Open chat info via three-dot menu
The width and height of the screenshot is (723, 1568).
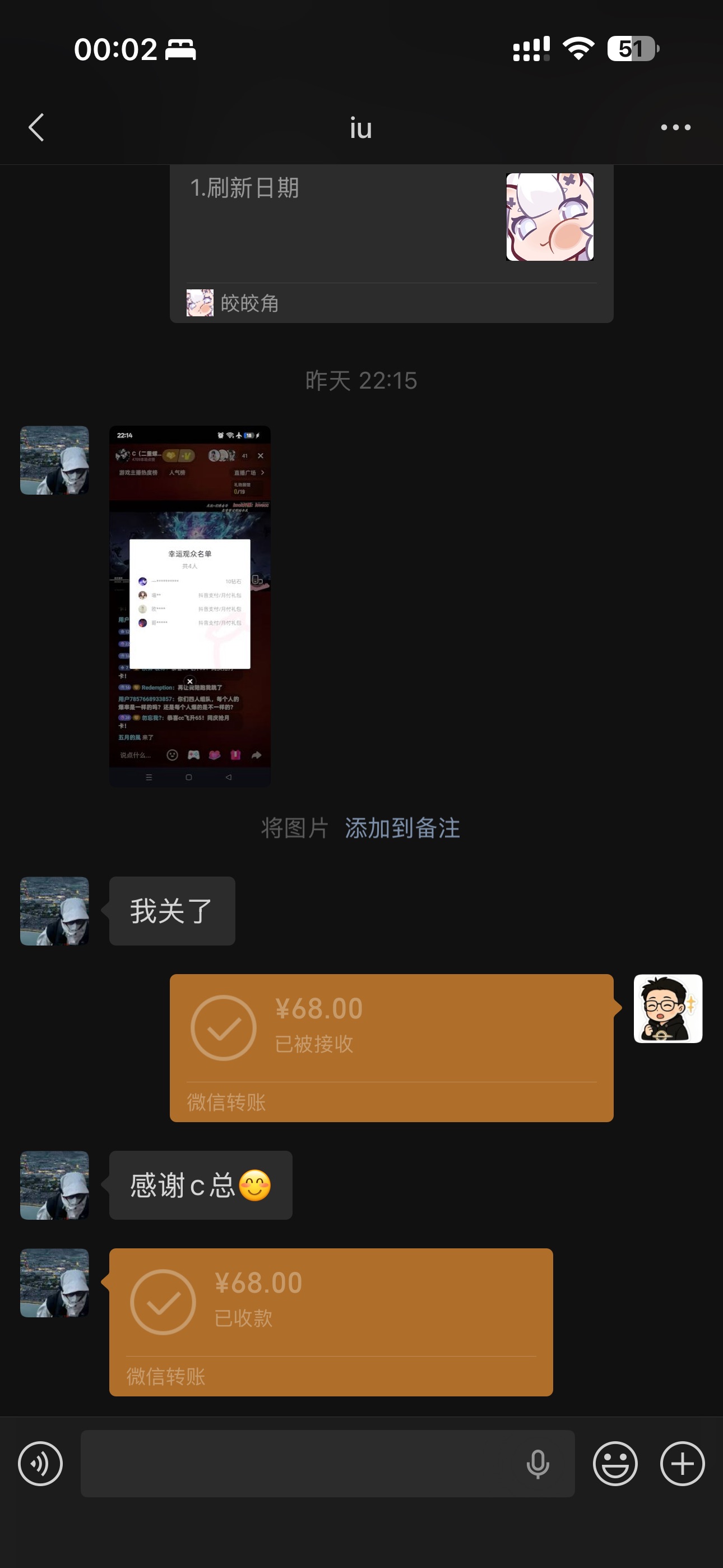(675, 128)
